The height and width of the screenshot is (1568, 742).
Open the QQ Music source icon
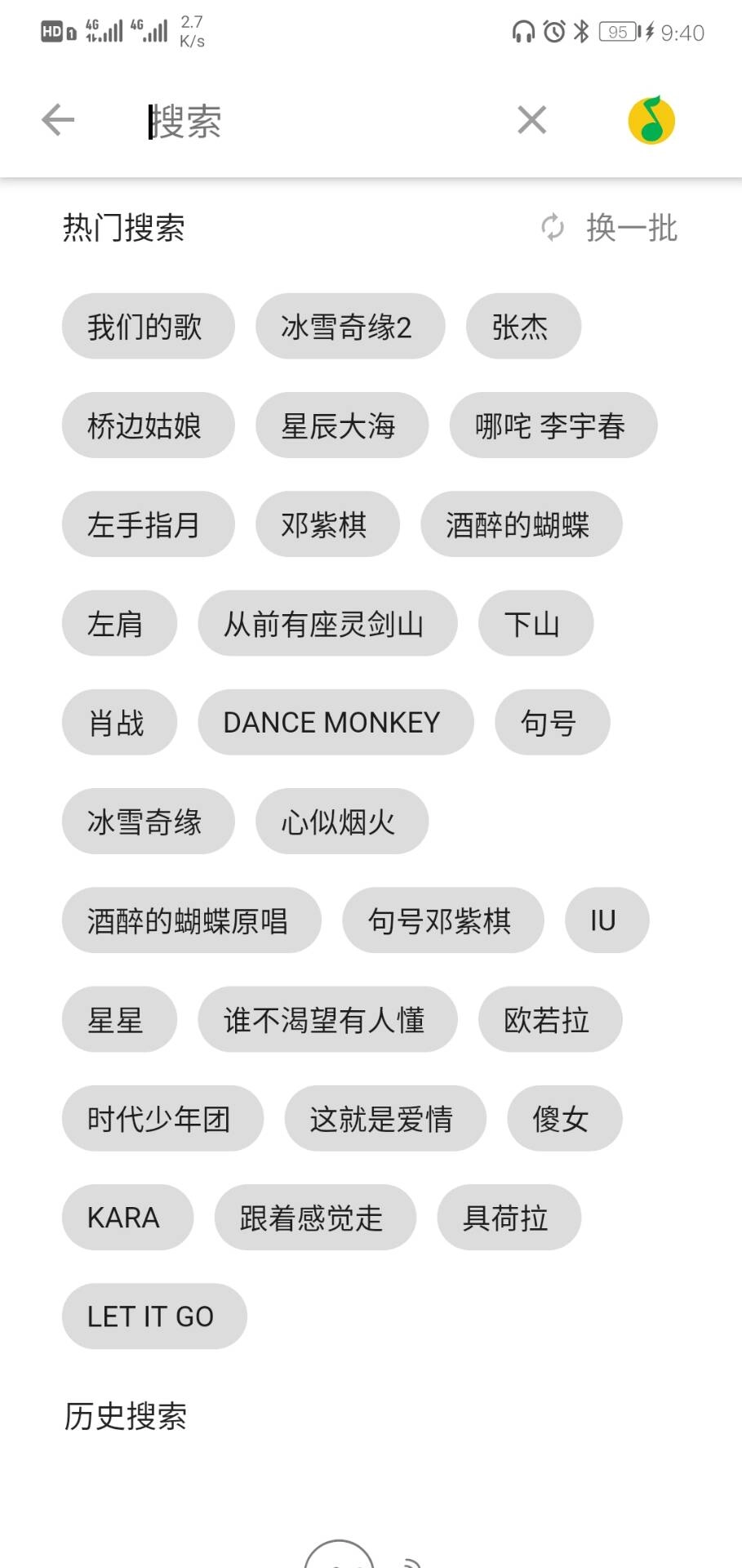(x=651, y=120)
